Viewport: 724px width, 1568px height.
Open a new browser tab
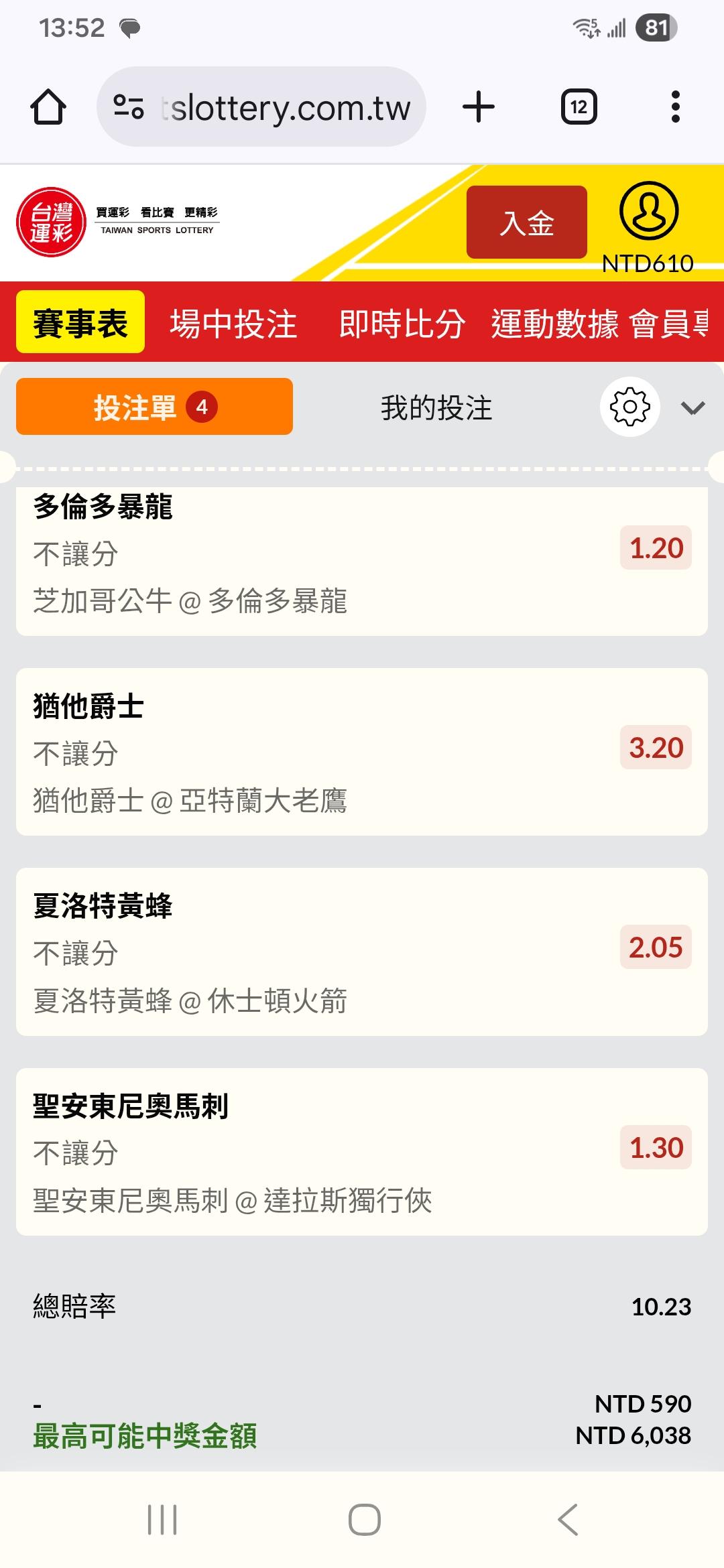point(479,107)
